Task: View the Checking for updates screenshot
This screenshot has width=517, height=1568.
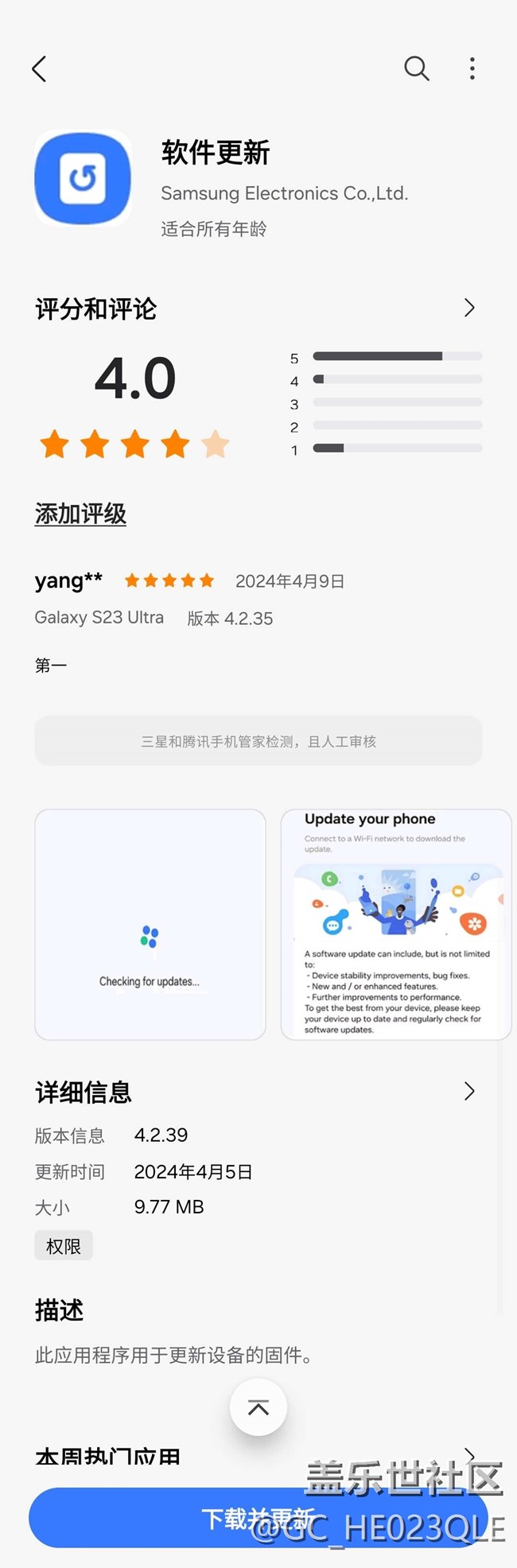Action: (150, 924)
